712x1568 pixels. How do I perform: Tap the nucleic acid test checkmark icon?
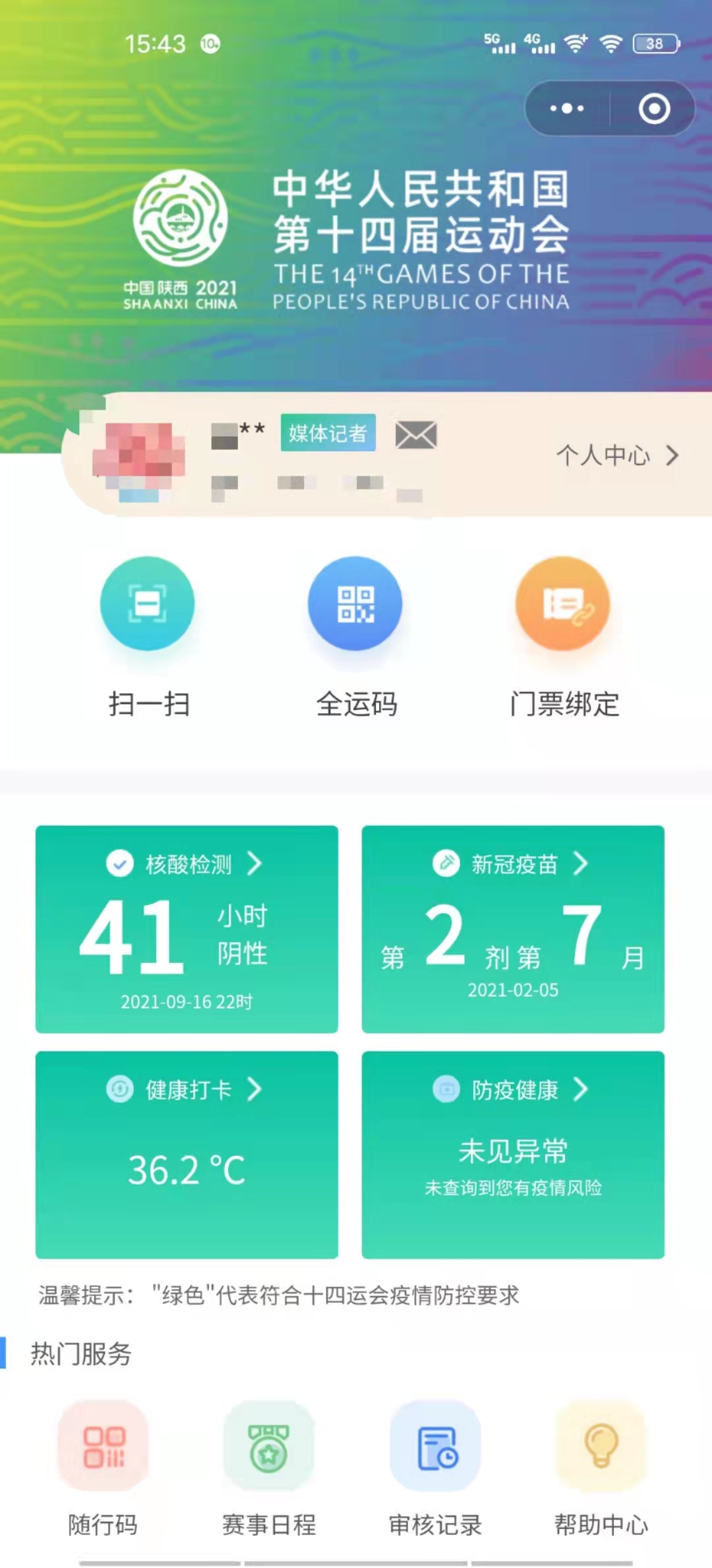coord(119,864)
